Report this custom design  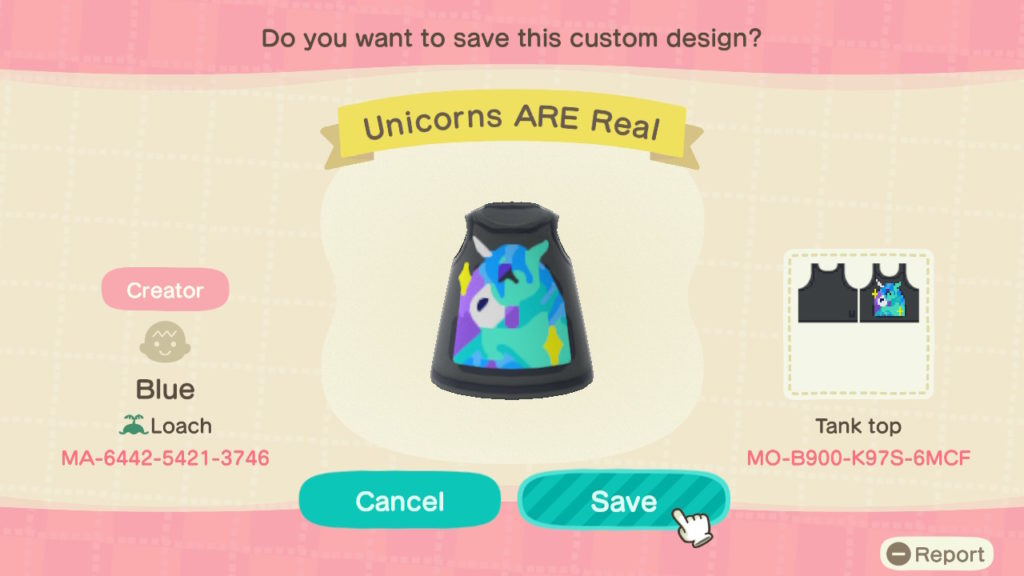pos(937,554)
